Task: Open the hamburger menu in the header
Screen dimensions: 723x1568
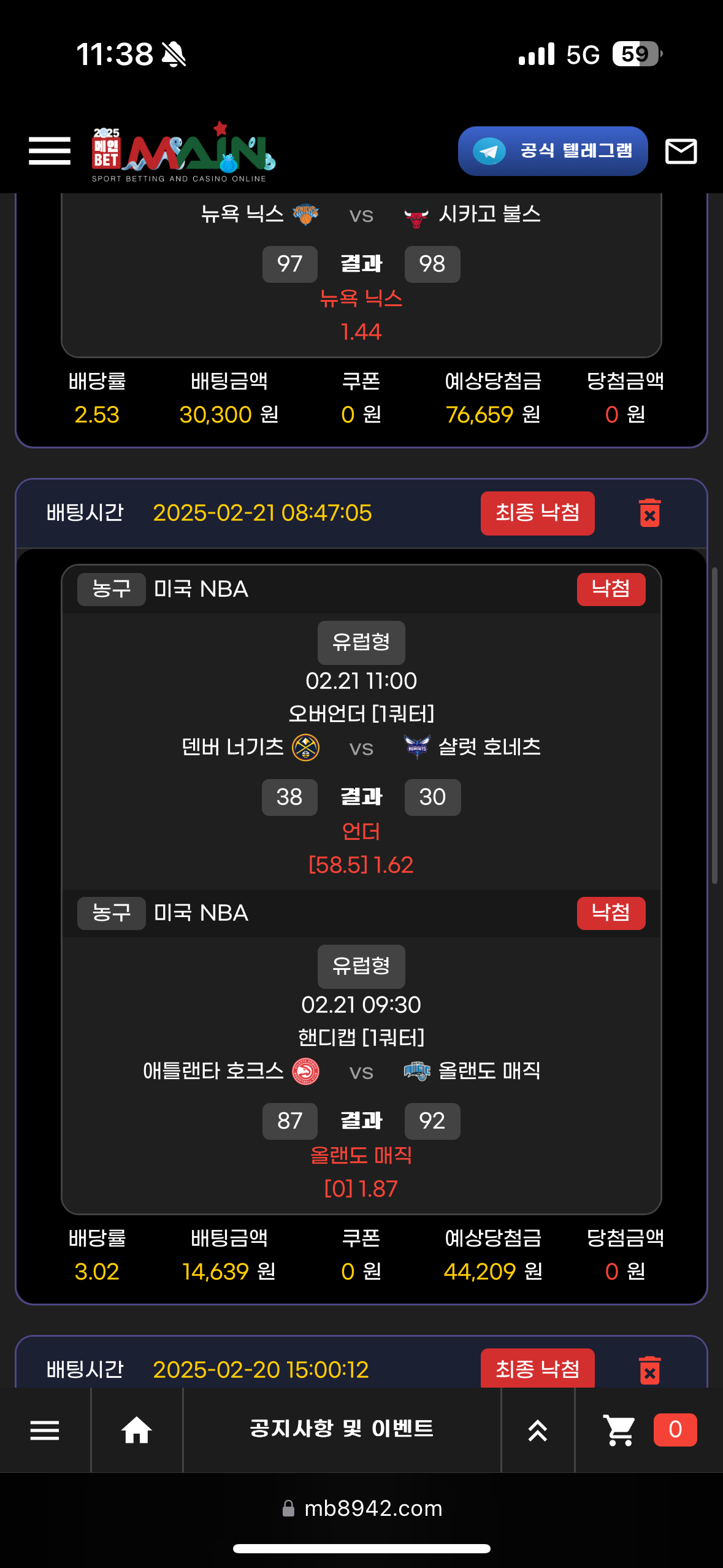Action: 50,151
